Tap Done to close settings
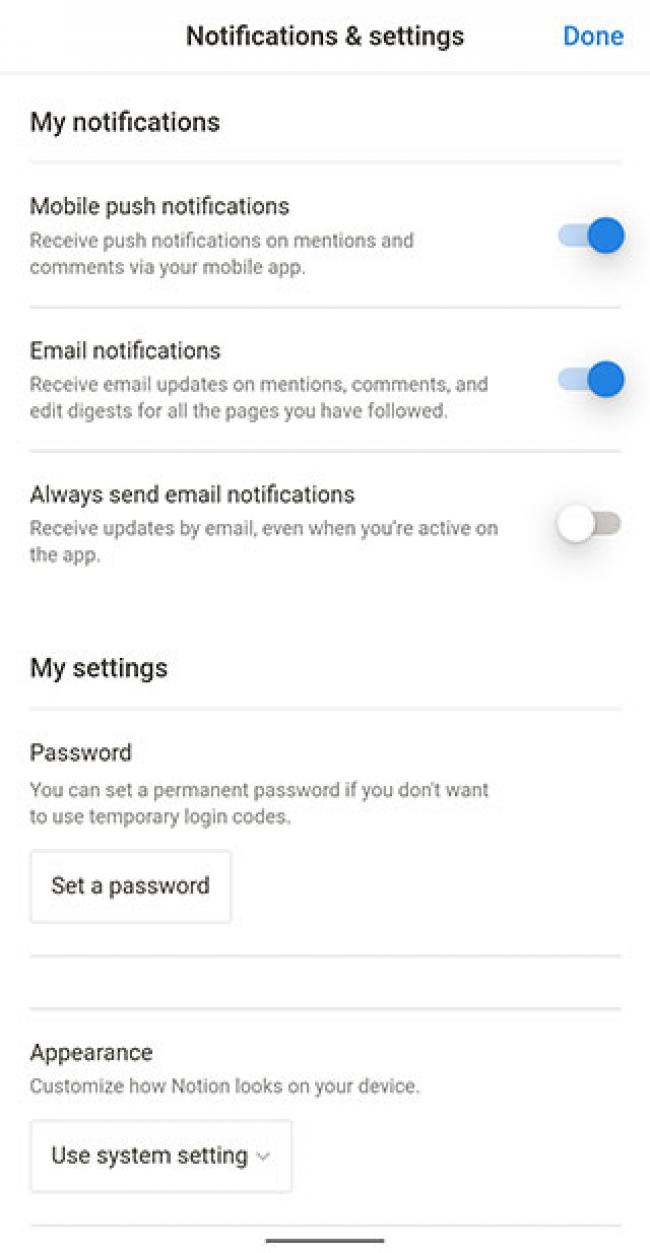This screenshot has width=650, height=1253. point(593,36)
